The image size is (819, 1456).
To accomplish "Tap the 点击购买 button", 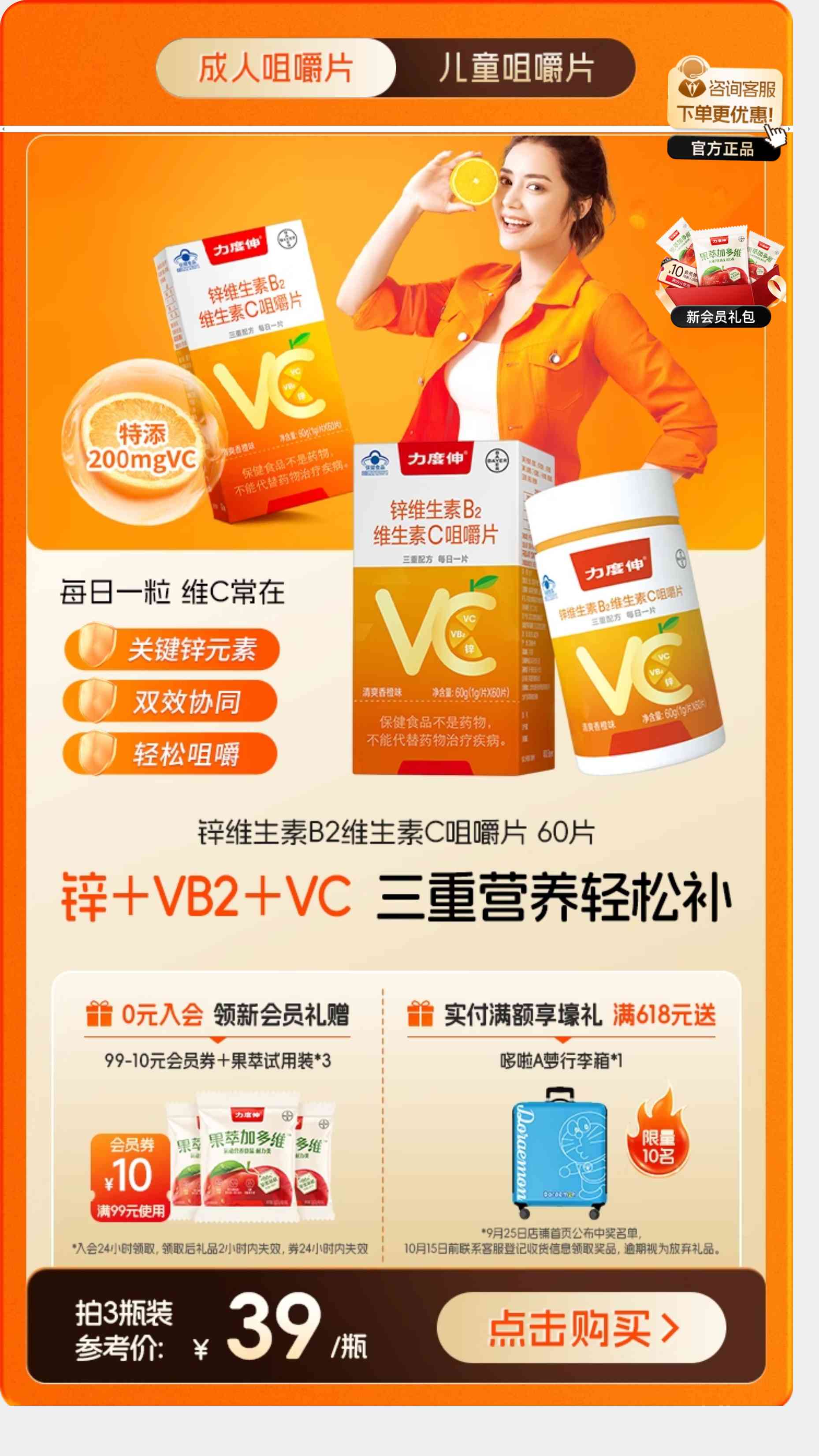I will (x=581, y=1328).
